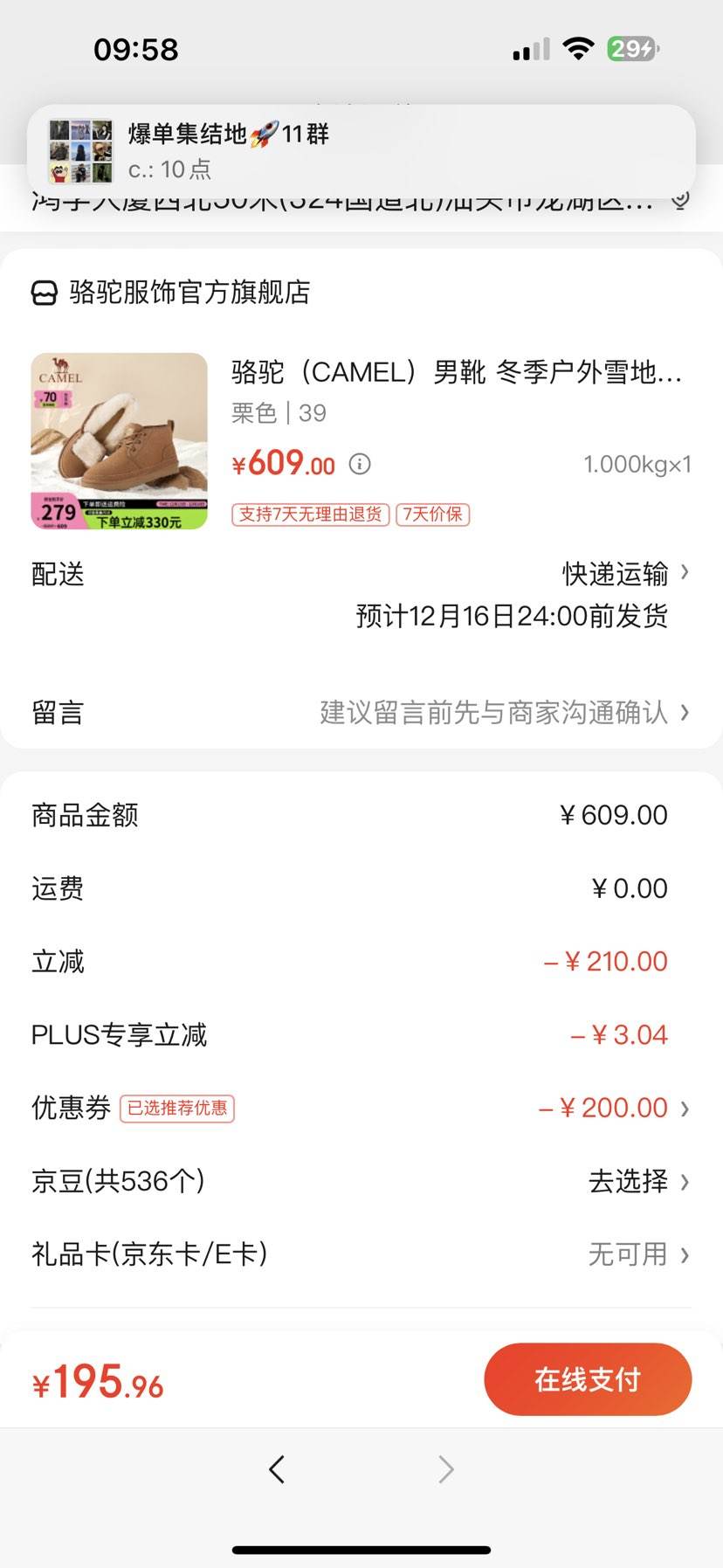Tap the price info ⓘ icon beside ¥609.00

click(361, 464)
